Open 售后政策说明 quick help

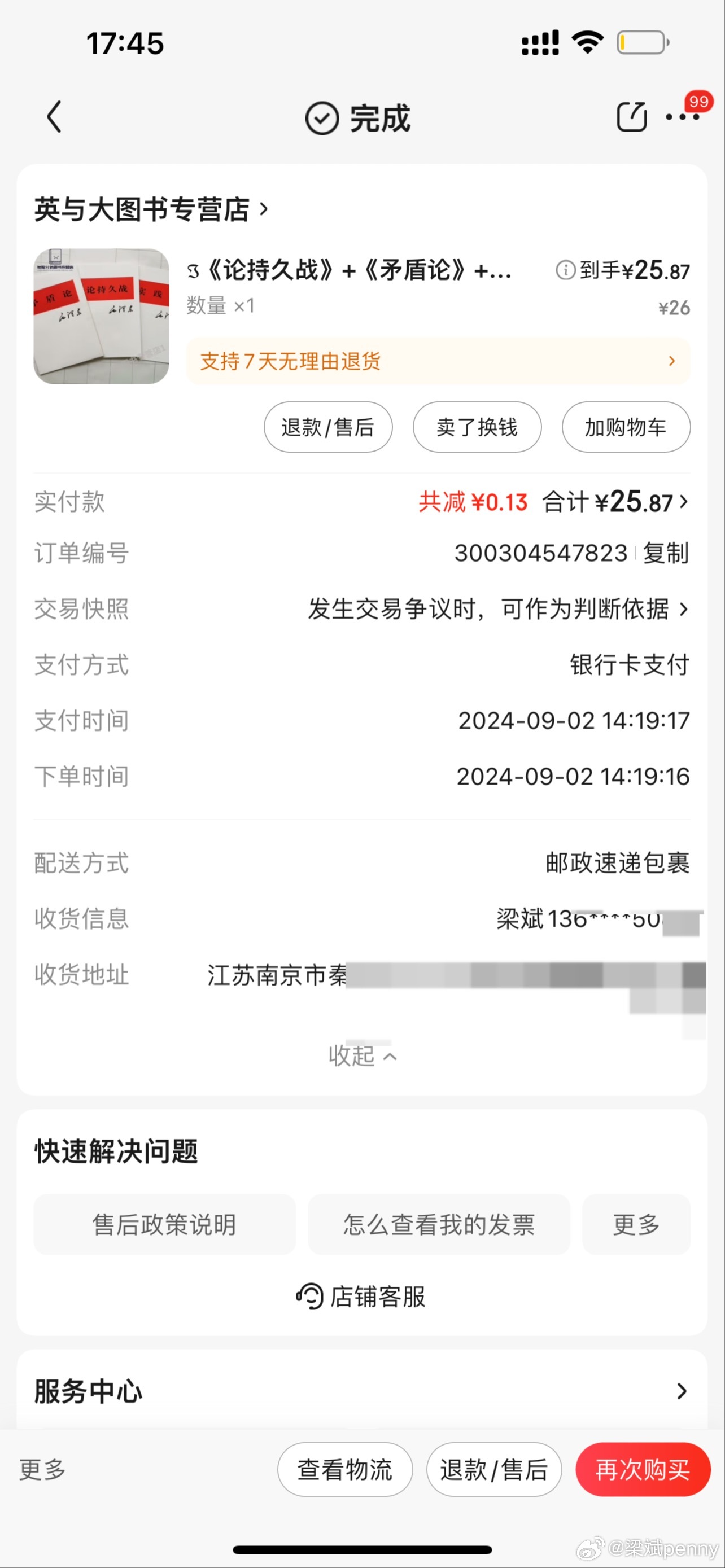[164, 1224]
